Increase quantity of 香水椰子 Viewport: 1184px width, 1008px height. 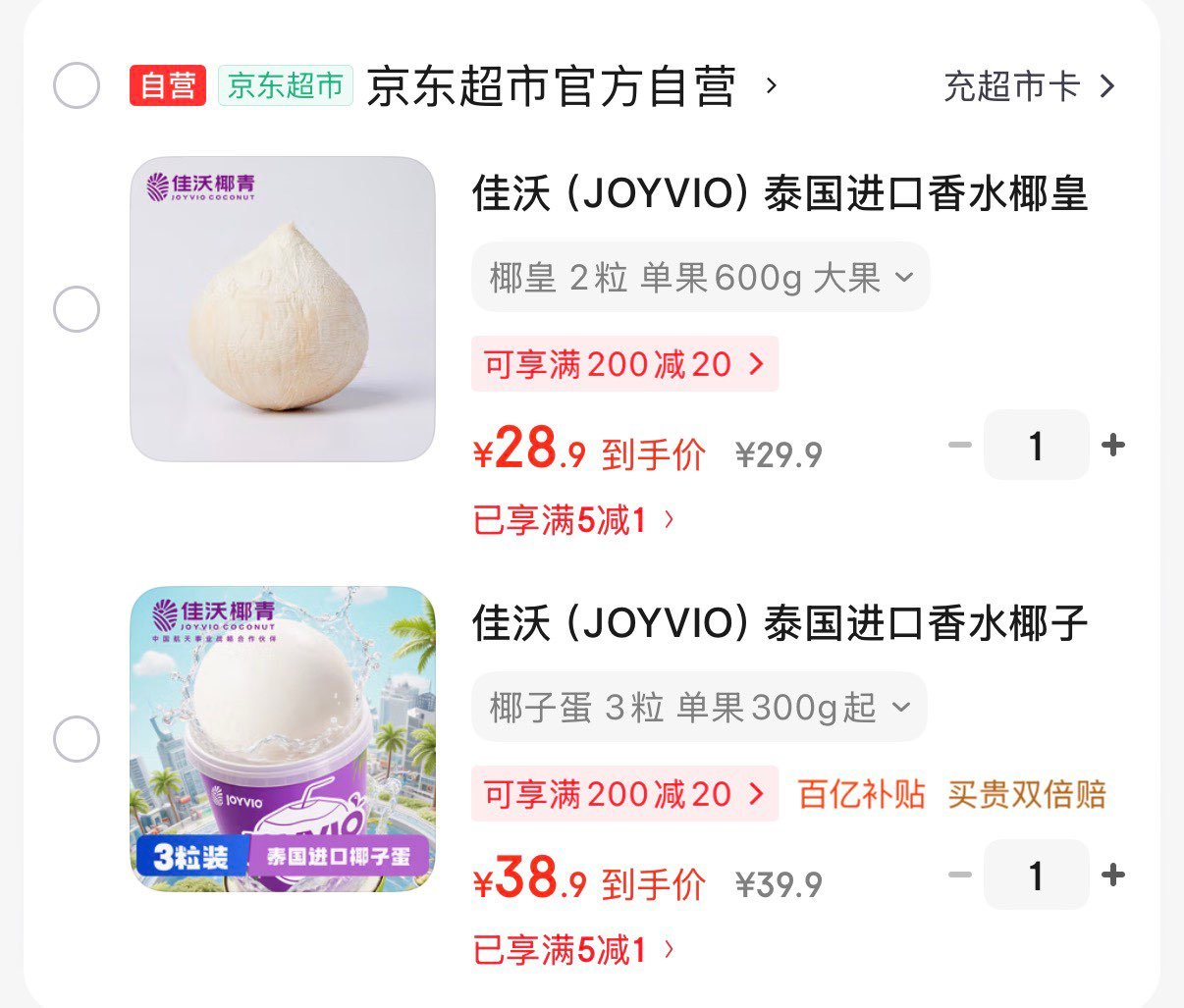click(1113, 875)
